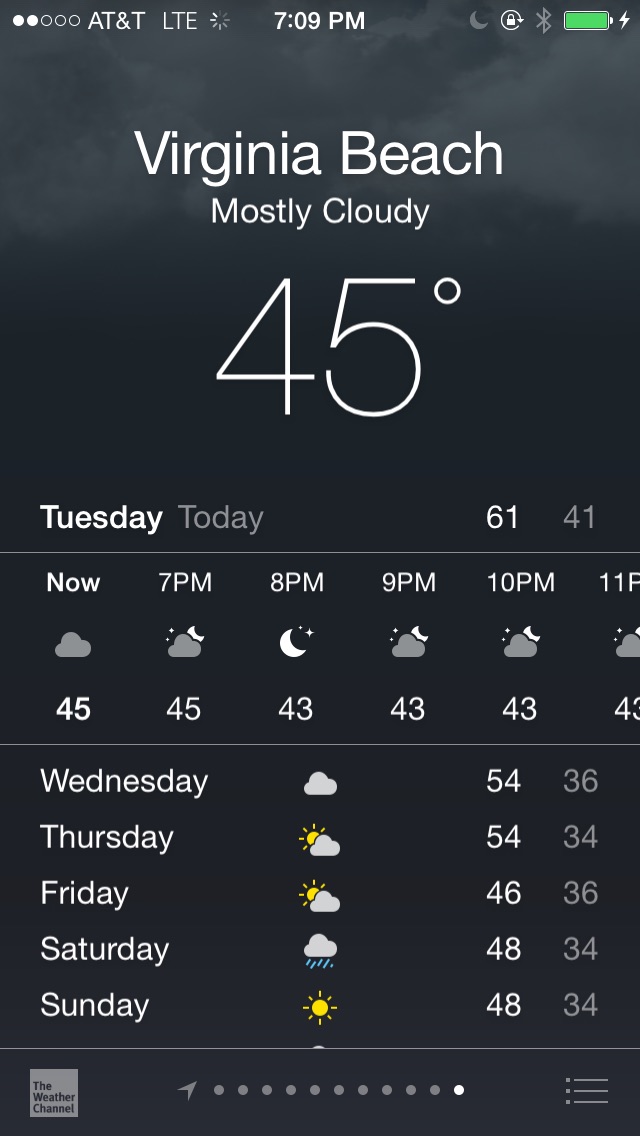
Task: Open The Weather Channel link
Action: 53,1092
